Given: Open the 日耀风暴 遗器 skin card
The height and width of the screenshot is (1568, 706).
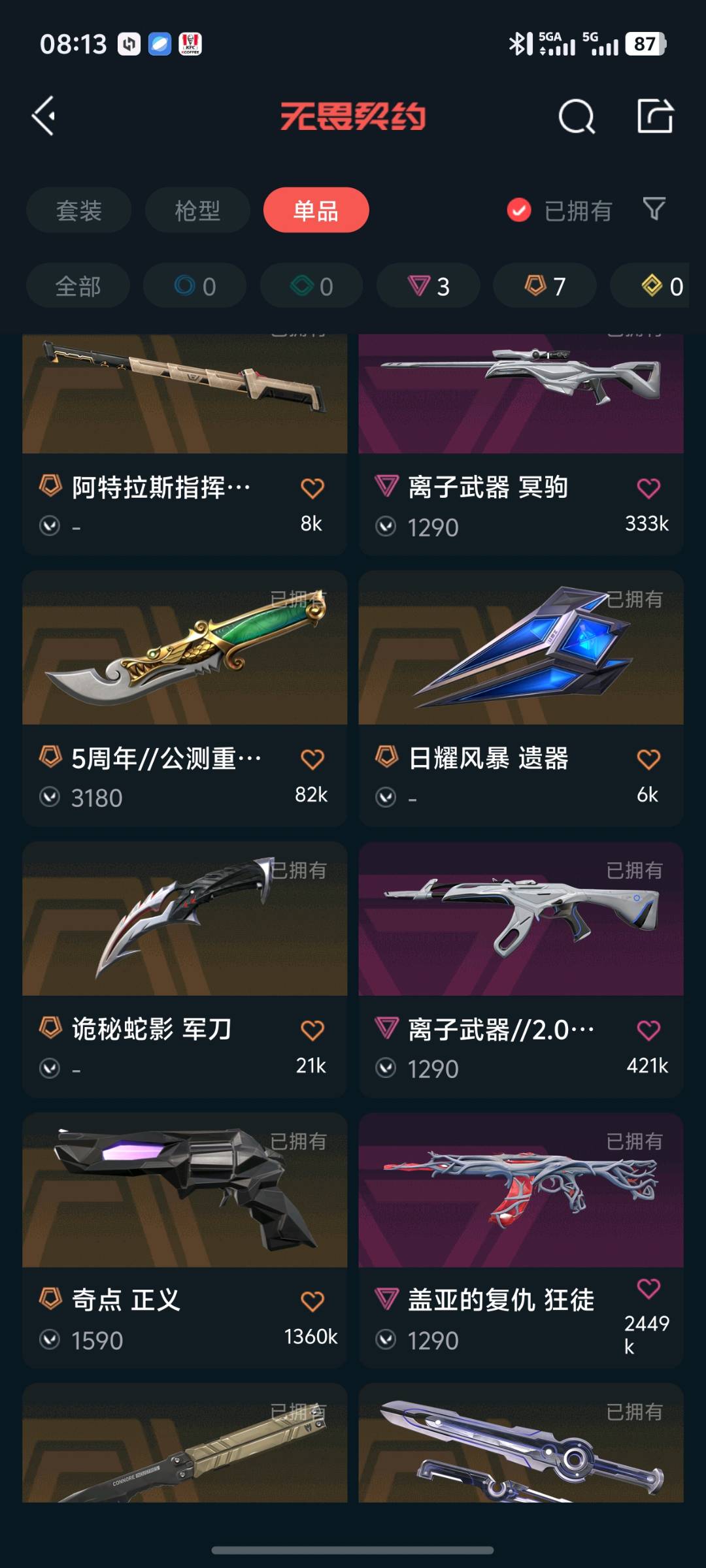Looking at the screenshot, I should click(520, 699).
